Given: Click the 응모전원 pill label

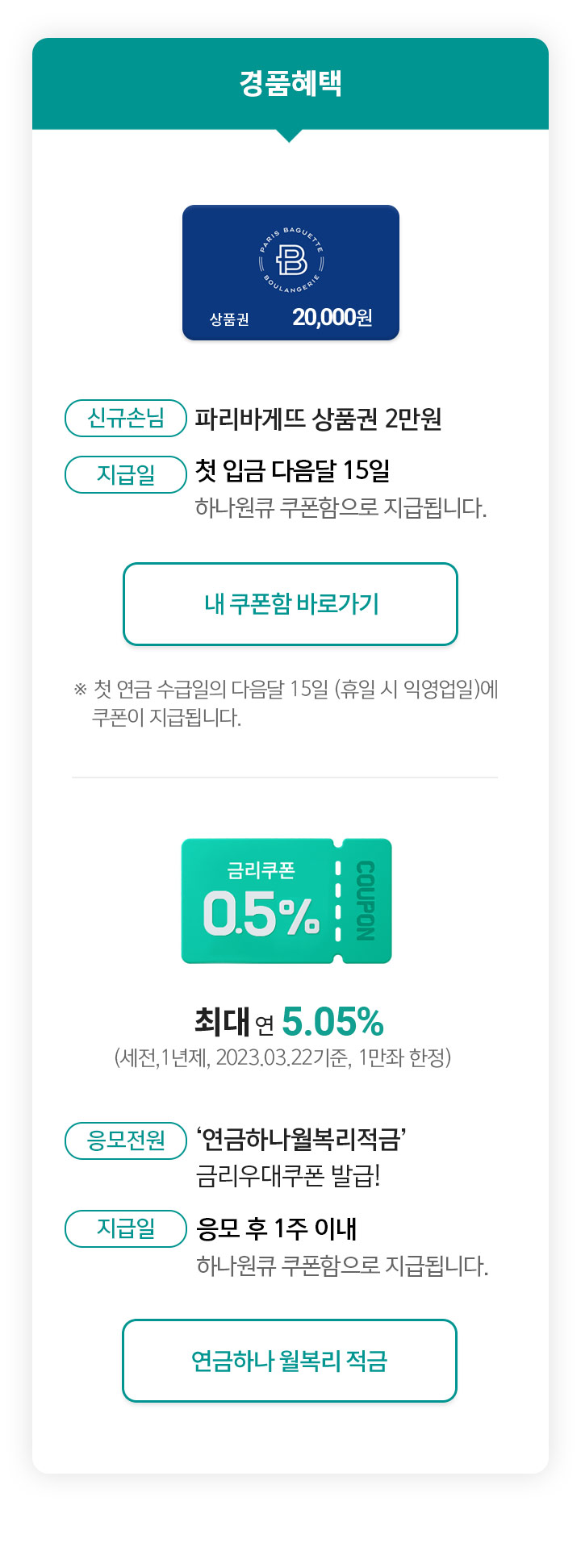Looking at the screenshot, I should tap(125, 1141).
